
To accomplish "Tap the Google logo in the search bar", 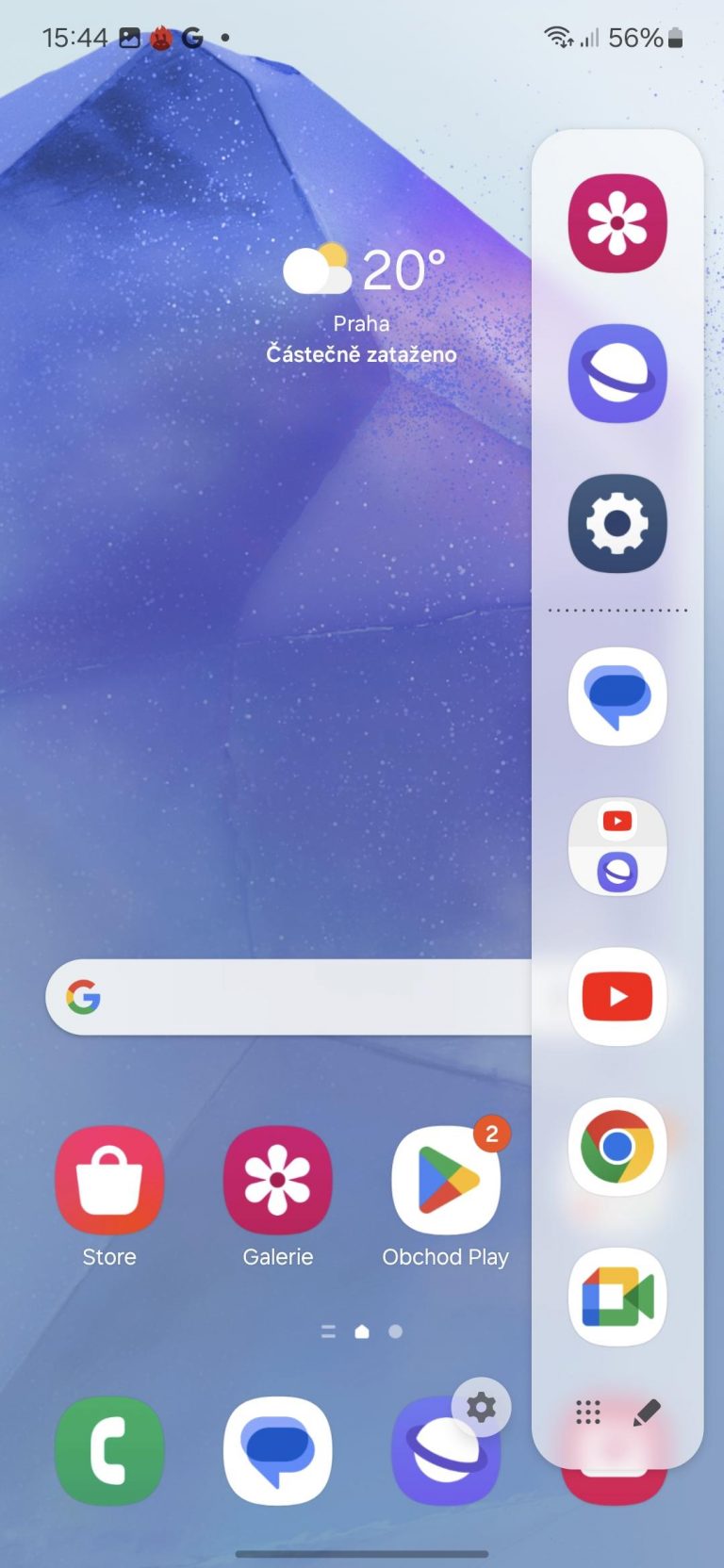I will click(x=84, y=997).
